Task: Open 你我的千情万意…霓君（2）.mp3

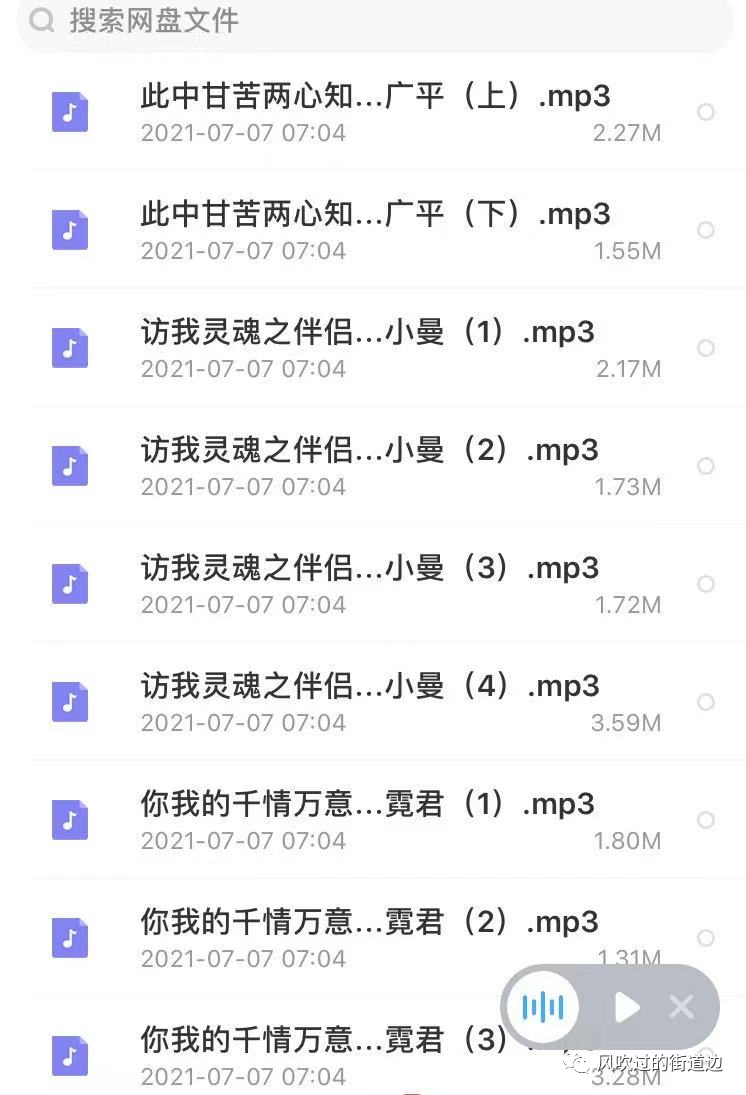Action: tap(369, 924)
